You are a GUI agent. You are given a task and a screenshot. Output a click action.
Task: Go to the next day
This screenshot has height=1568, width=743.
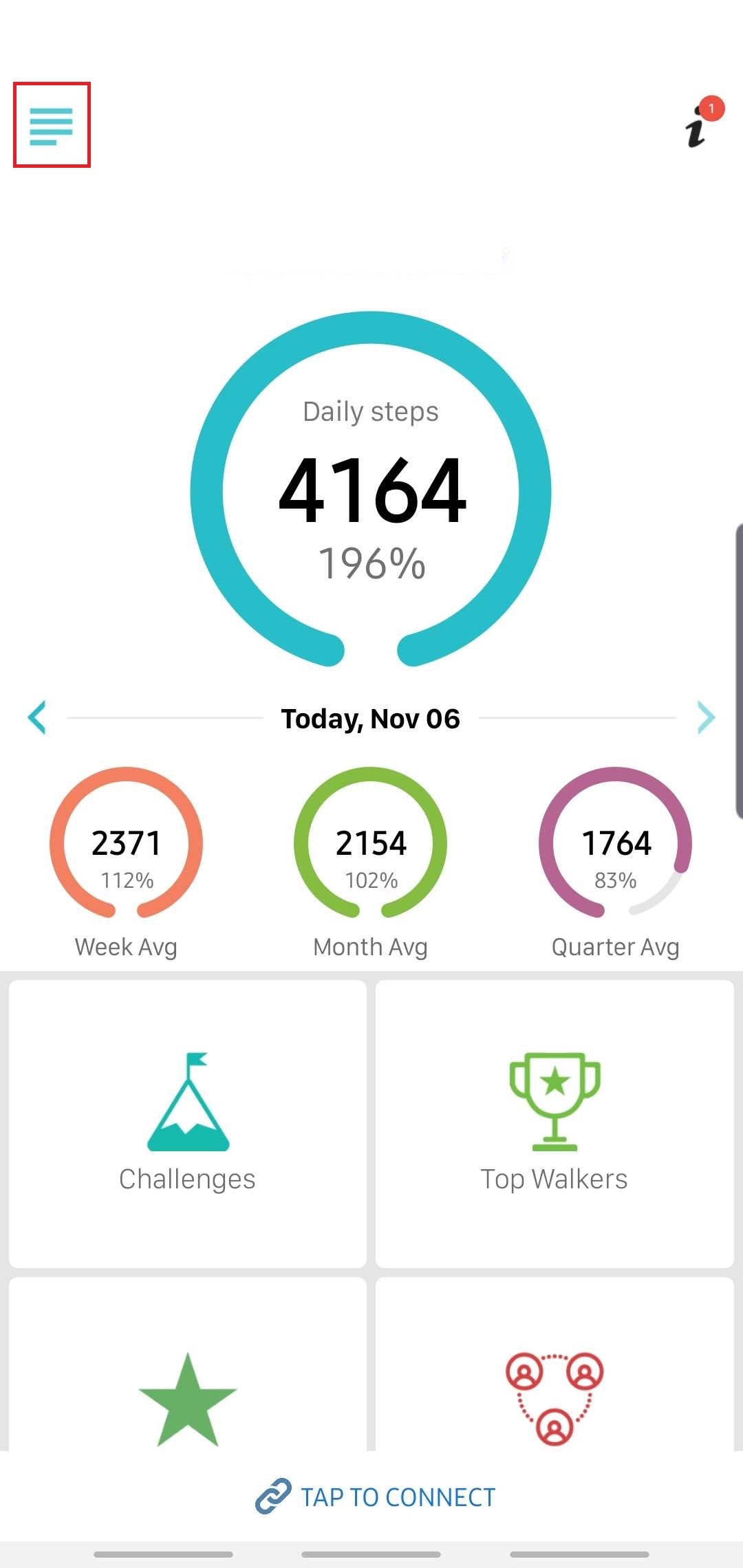pyautogui.click(x=706, y=718)
